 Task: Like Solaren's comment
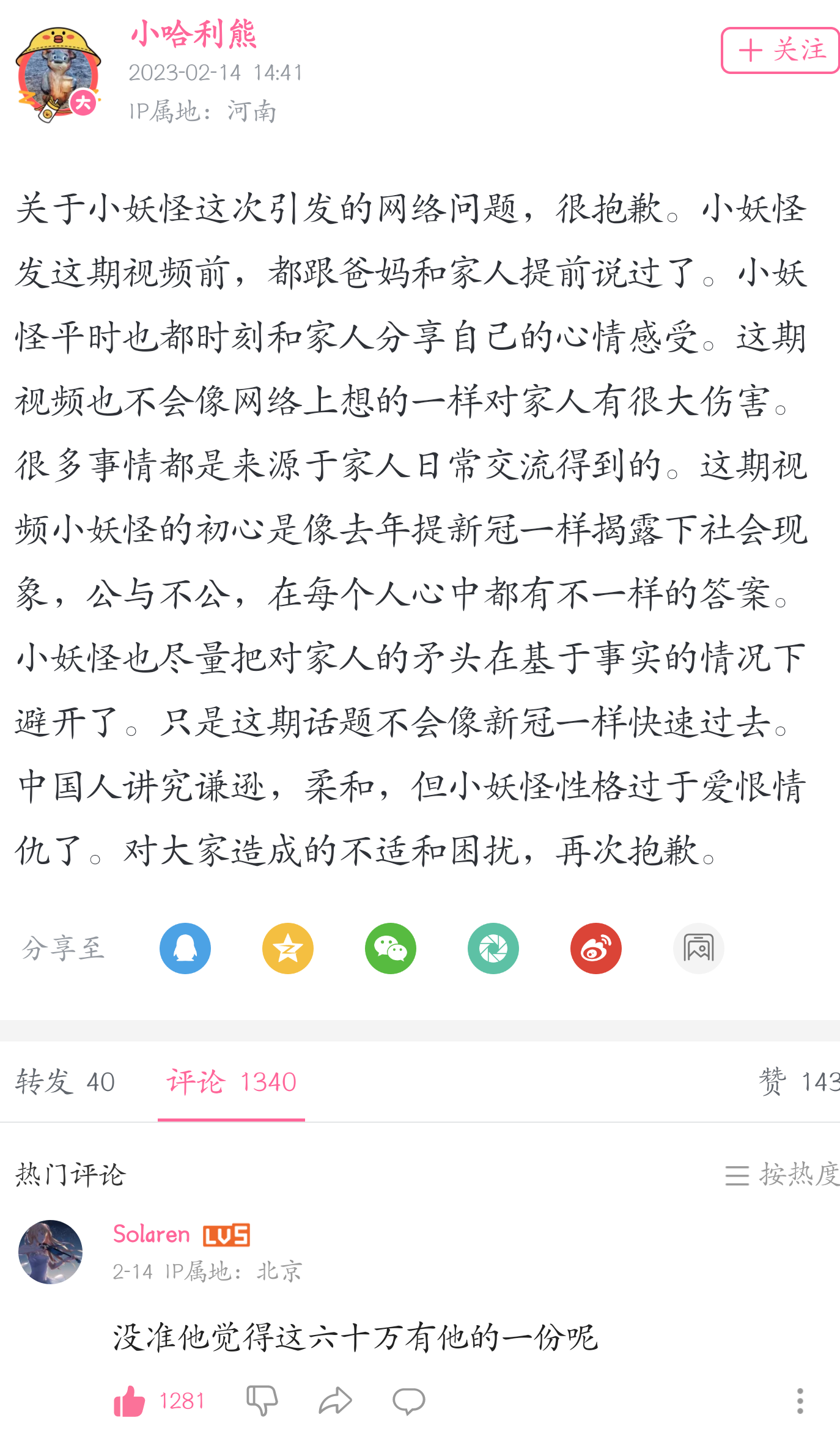158,1401
